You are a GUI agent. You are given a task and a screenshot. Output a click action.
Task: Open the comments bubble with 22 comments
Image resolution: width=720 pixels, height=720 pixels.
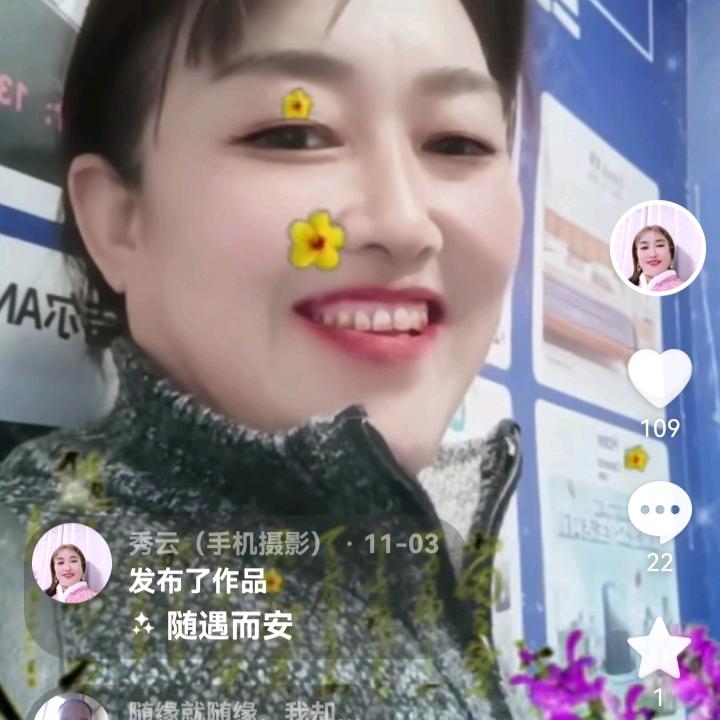(x=659, y=511)
